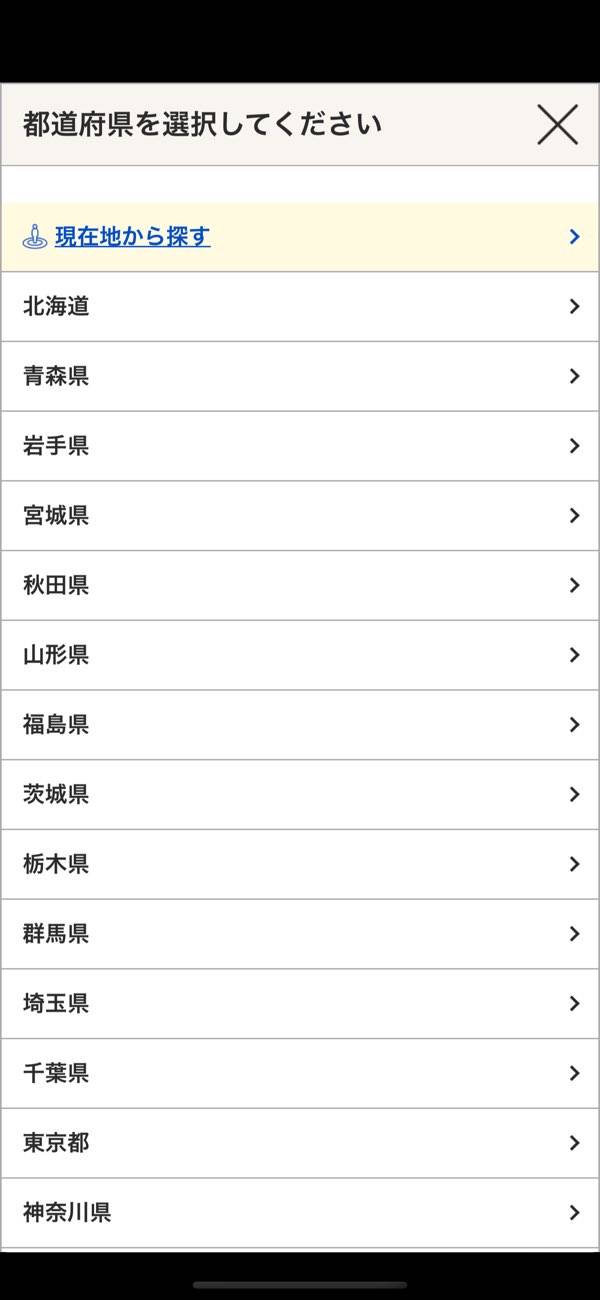600x1300 pixels.
Task: Select 宮城県 prefecture
Action: [300, 516]
